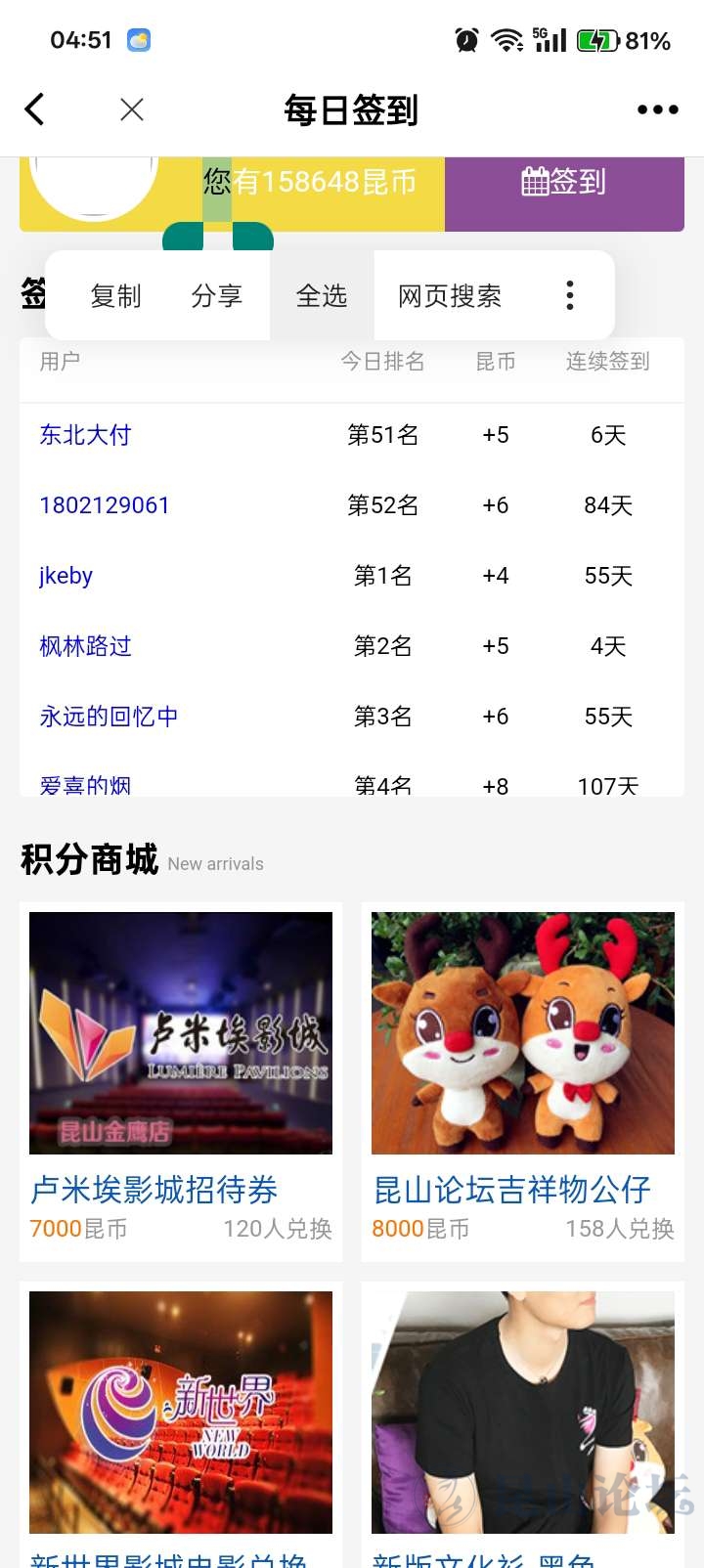Open jkeby's user profile

[x=66, y=576]
